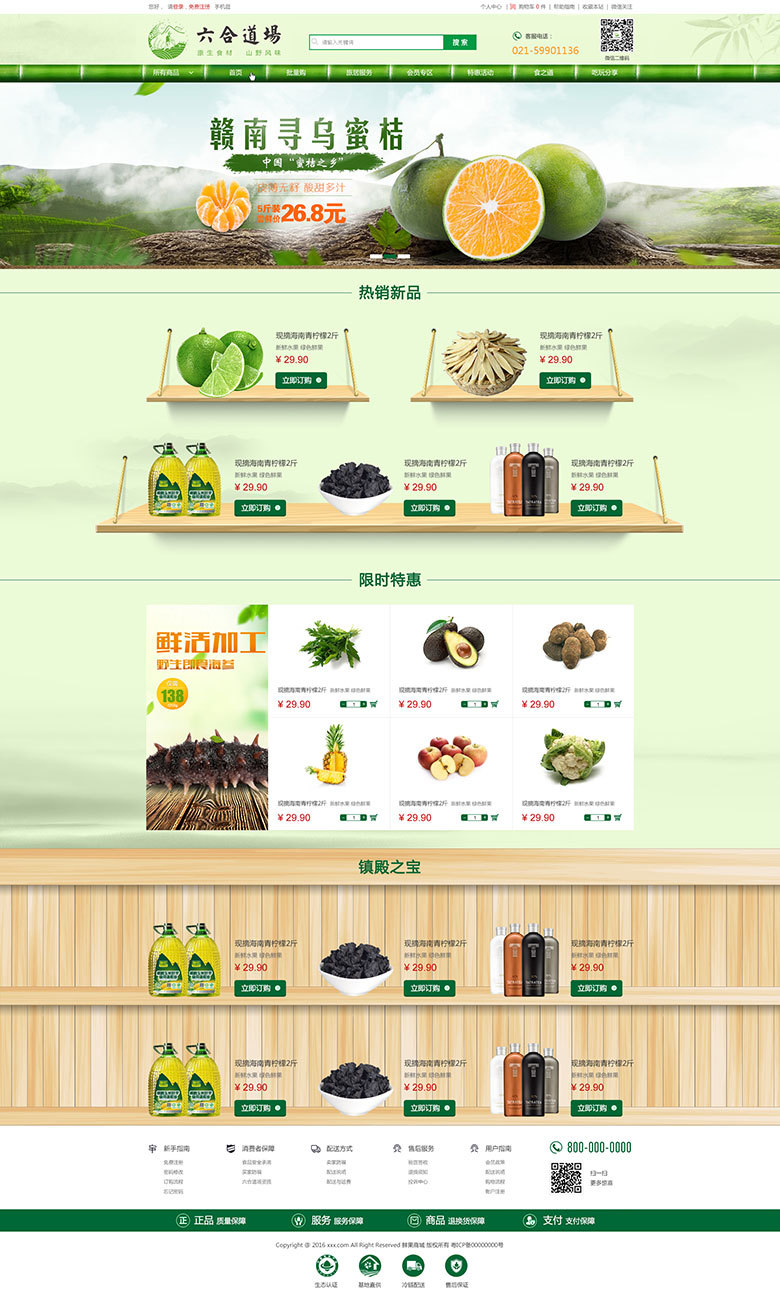Open the 免费注册 footer link under 新手指南

pyautogui.click(x=173, y=1162)
